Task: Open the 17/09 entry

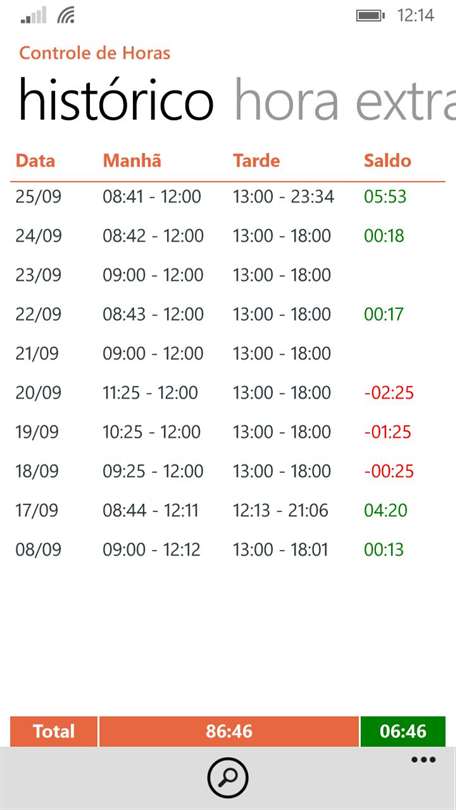Action: tap(228, 510)
